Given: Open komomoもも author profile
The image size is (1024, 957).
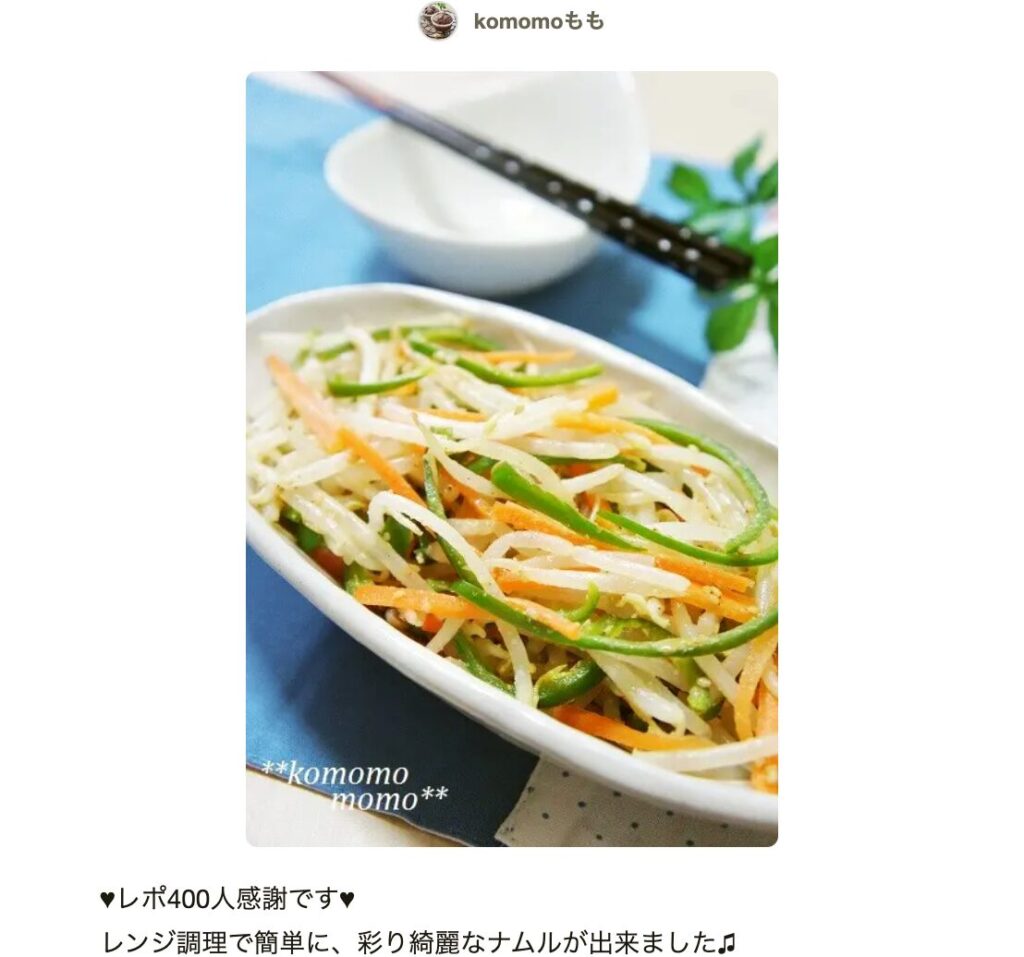Looking at the screenshot, I should point(537,21).
